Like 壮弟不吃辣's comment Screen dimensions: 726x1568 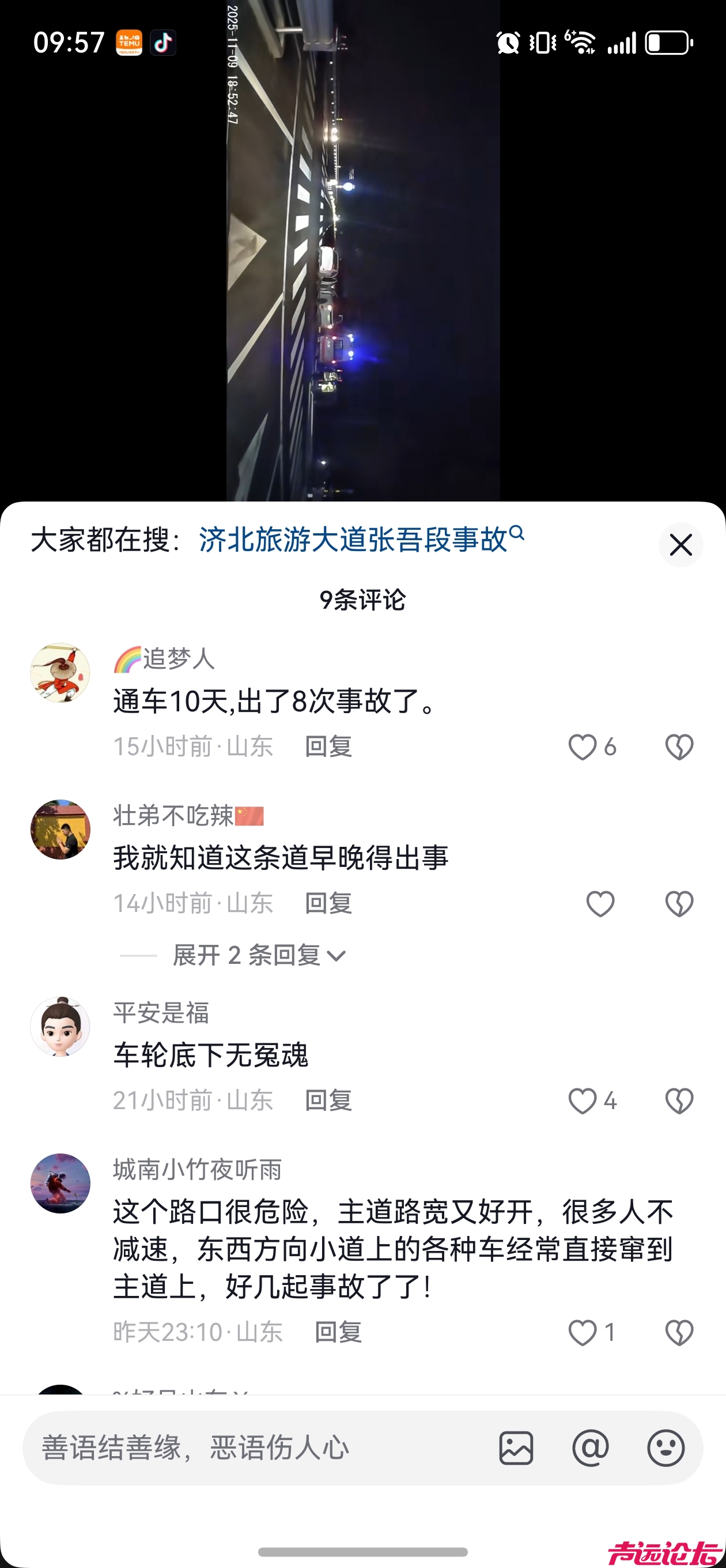tap(600, 903)
